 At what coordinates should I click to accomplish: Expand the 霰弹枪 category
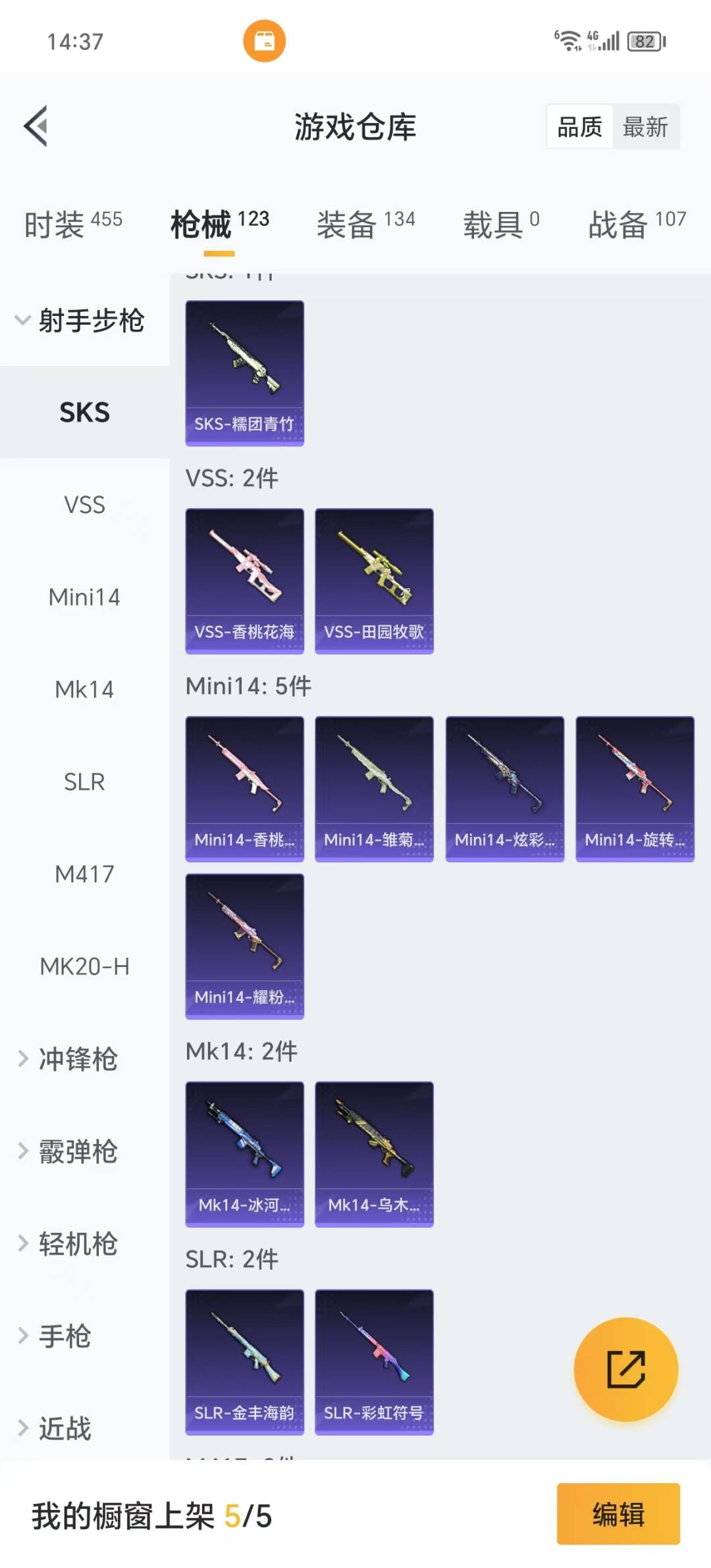coord(77,1151)
